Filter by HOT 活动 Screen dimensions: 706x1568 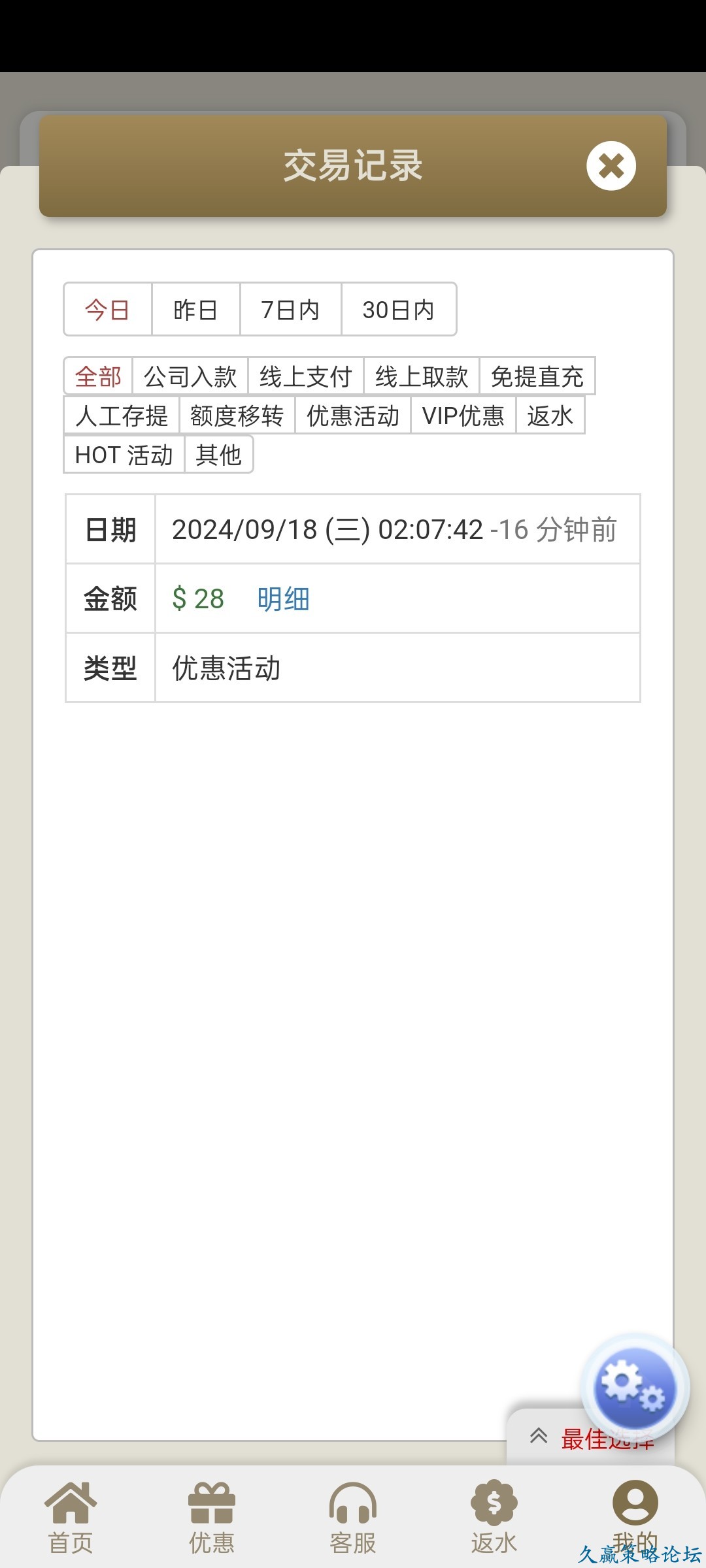[124, 455]
